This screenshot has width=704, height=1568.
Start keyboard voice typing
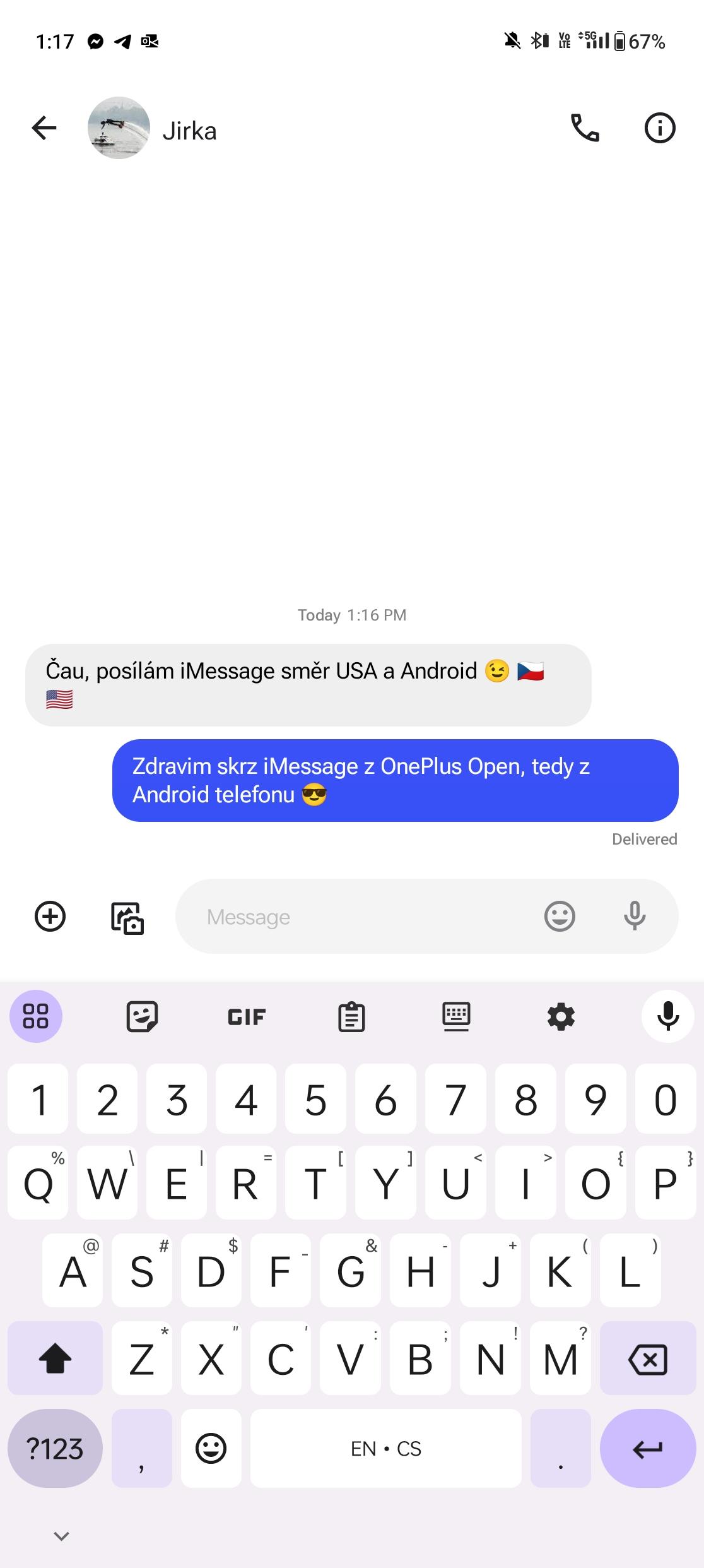point(668,1016)
